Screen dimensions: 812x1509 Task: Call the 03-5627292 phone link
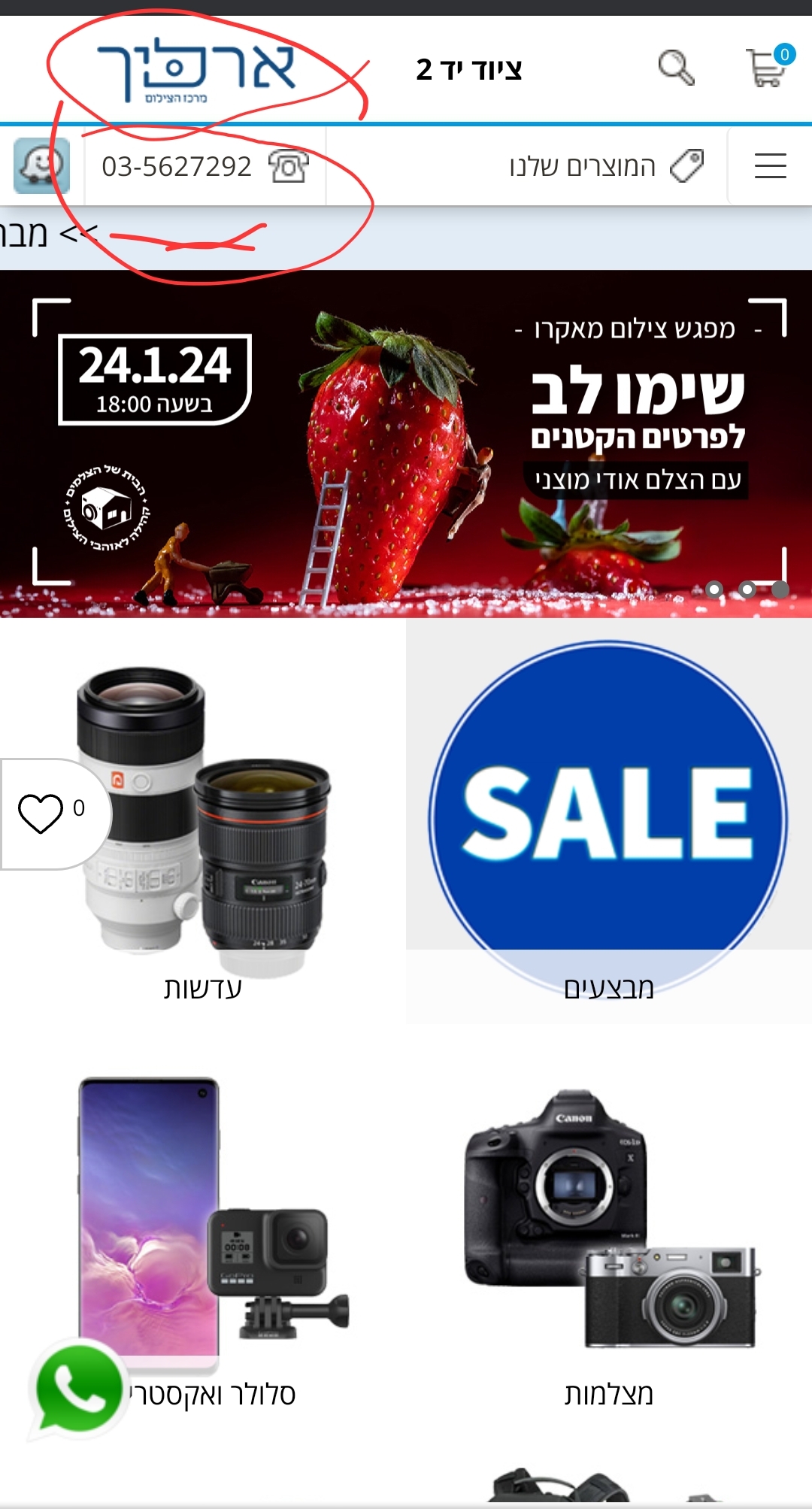tap(177, 165)
